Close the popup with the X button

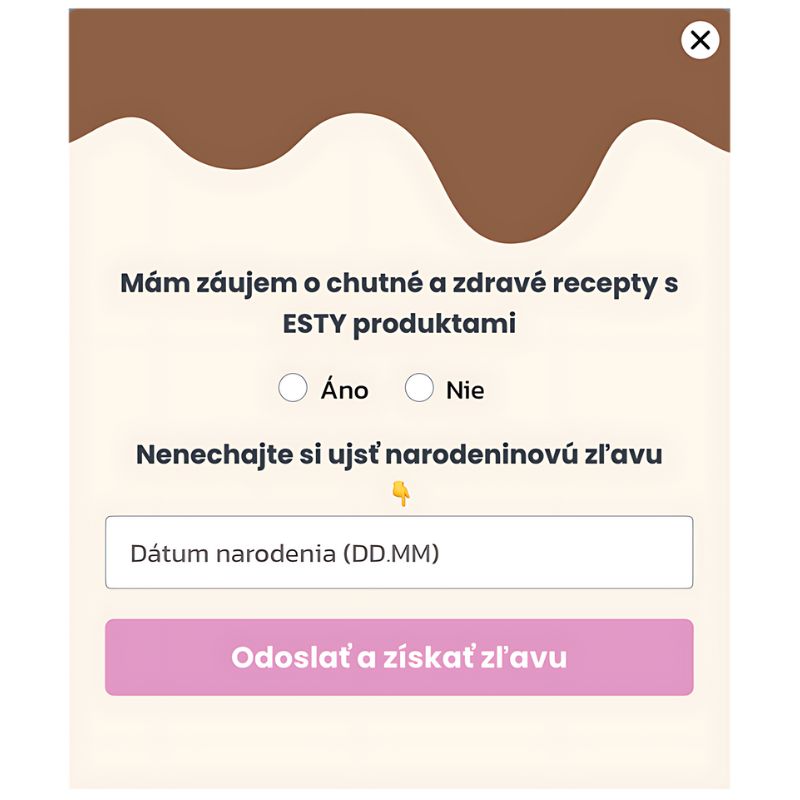point(700,40)
